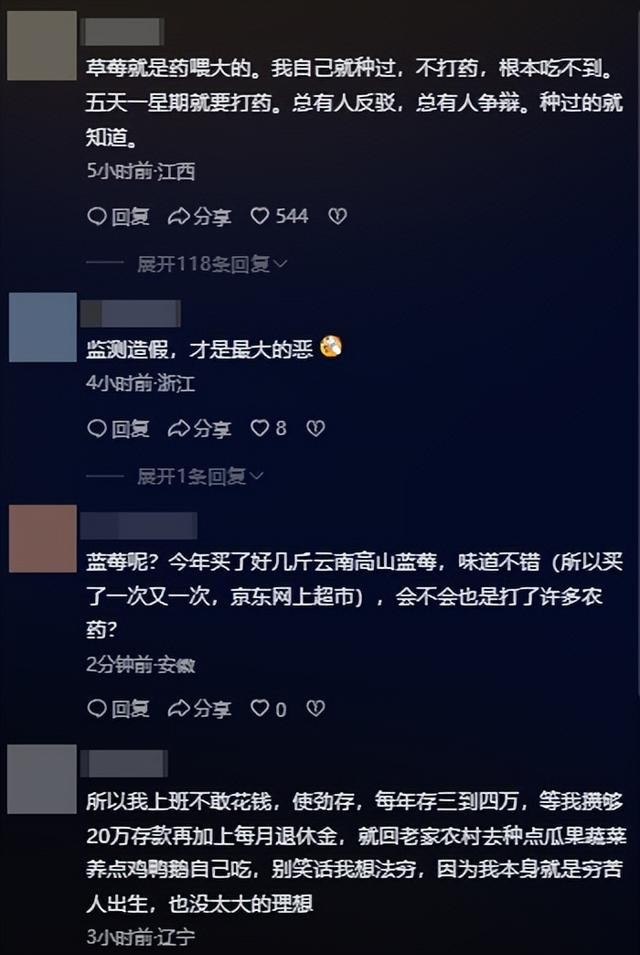Dislike the 安徽 blueberry comment
This screenshot has height=955, width=640.
coord(315,709)
